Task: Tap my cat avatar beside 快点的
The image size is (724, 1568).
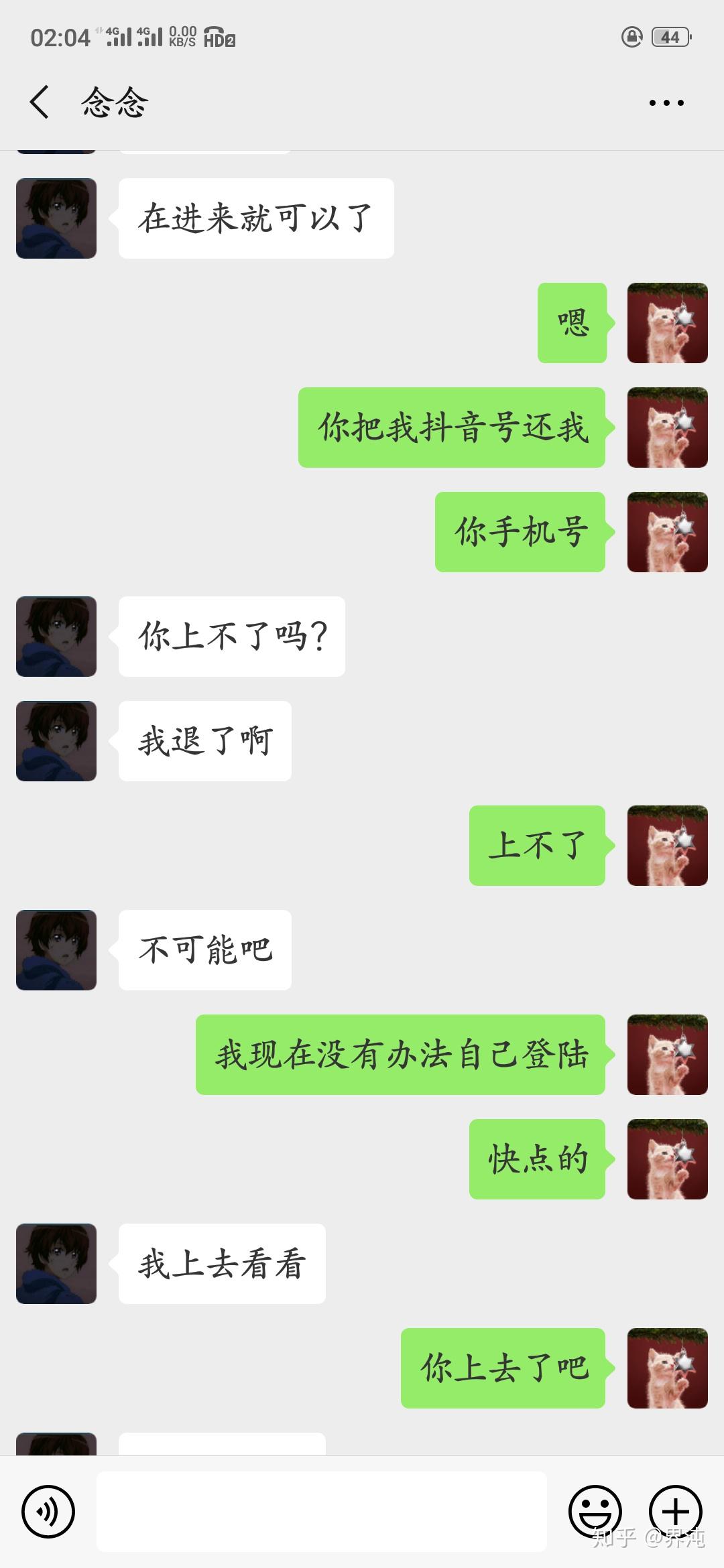Action: (667, 1159)
